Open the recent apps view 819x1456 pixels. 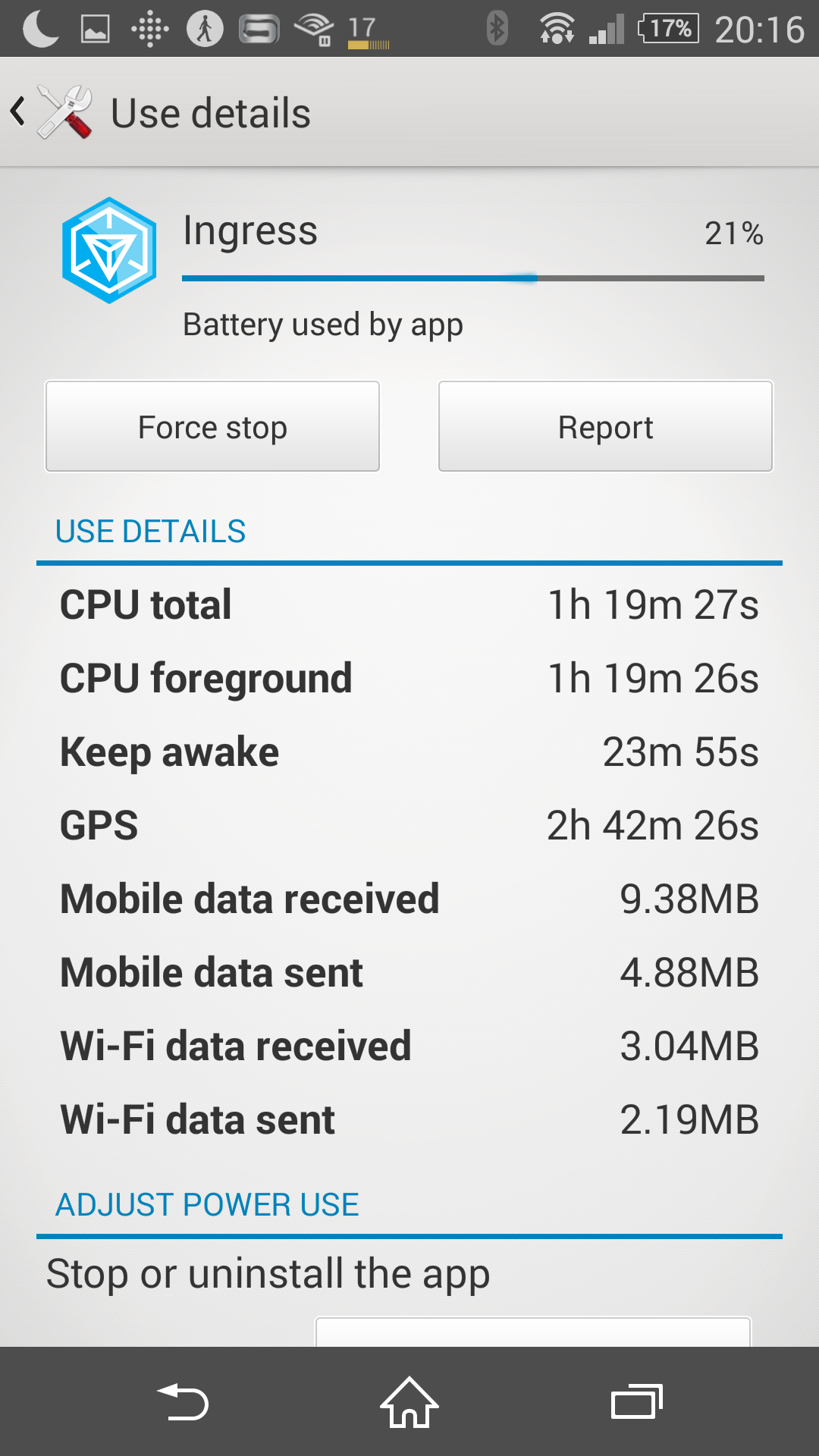click(x=637, y=1402)
